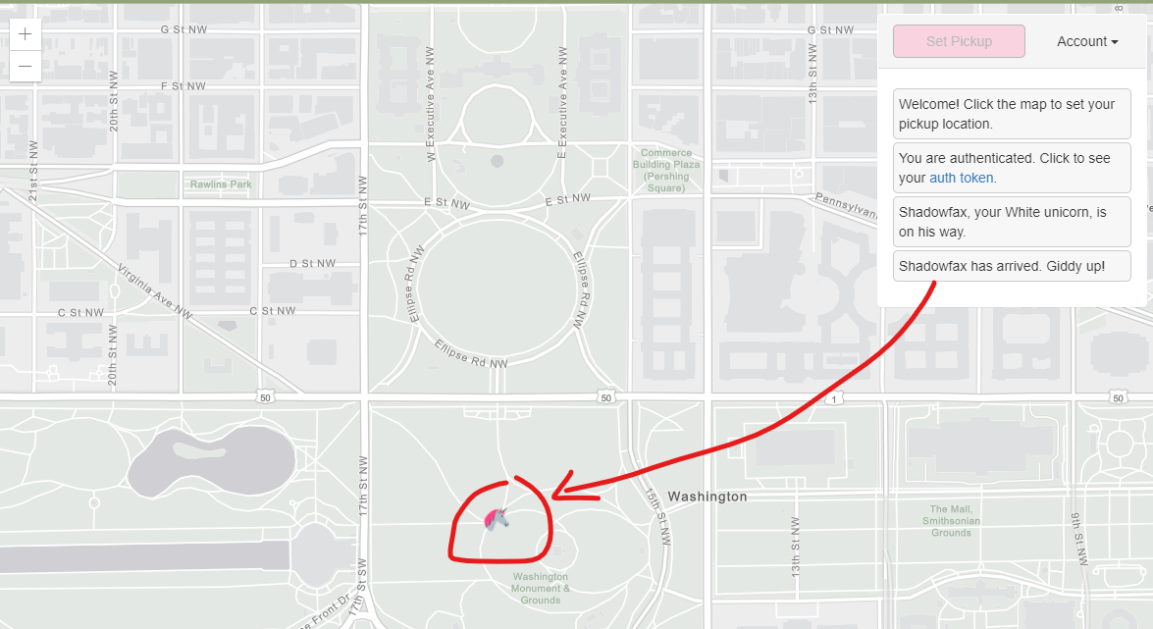Zoom in on the map
1153x629 pixels.
coord(25,34)
